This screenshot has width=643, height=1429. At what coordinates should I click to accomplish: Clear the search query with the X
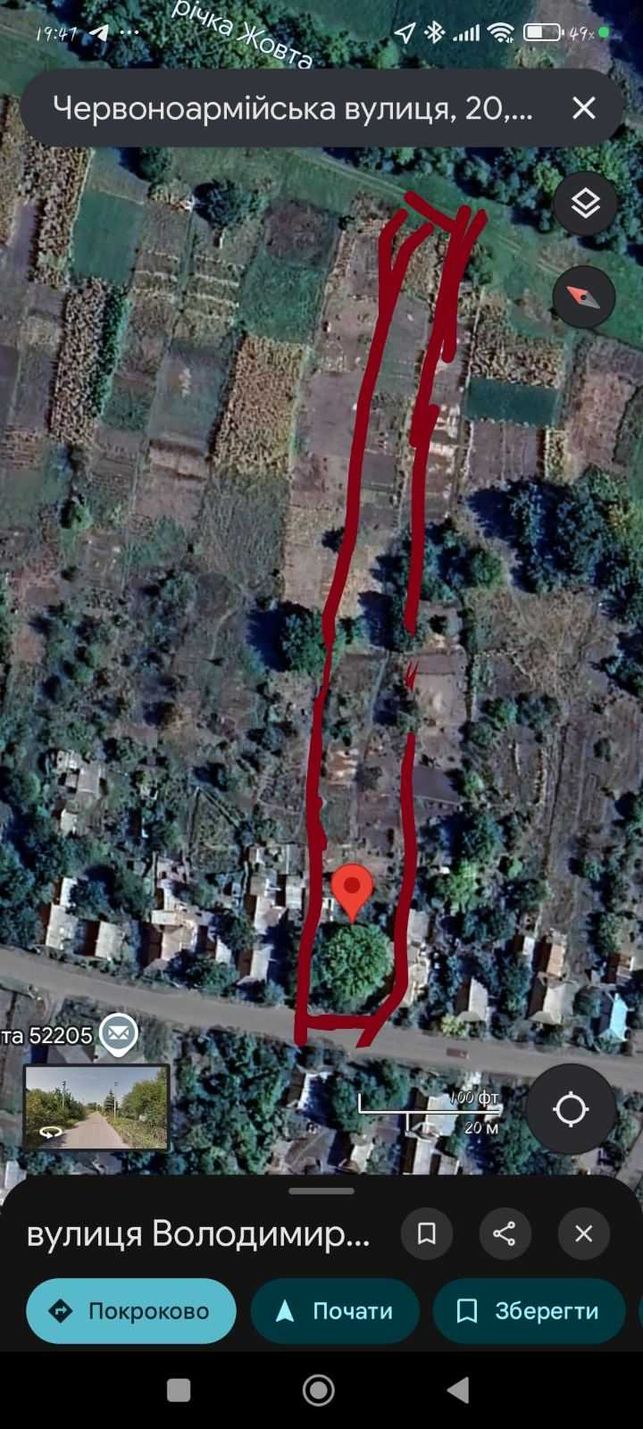point(584,108)
